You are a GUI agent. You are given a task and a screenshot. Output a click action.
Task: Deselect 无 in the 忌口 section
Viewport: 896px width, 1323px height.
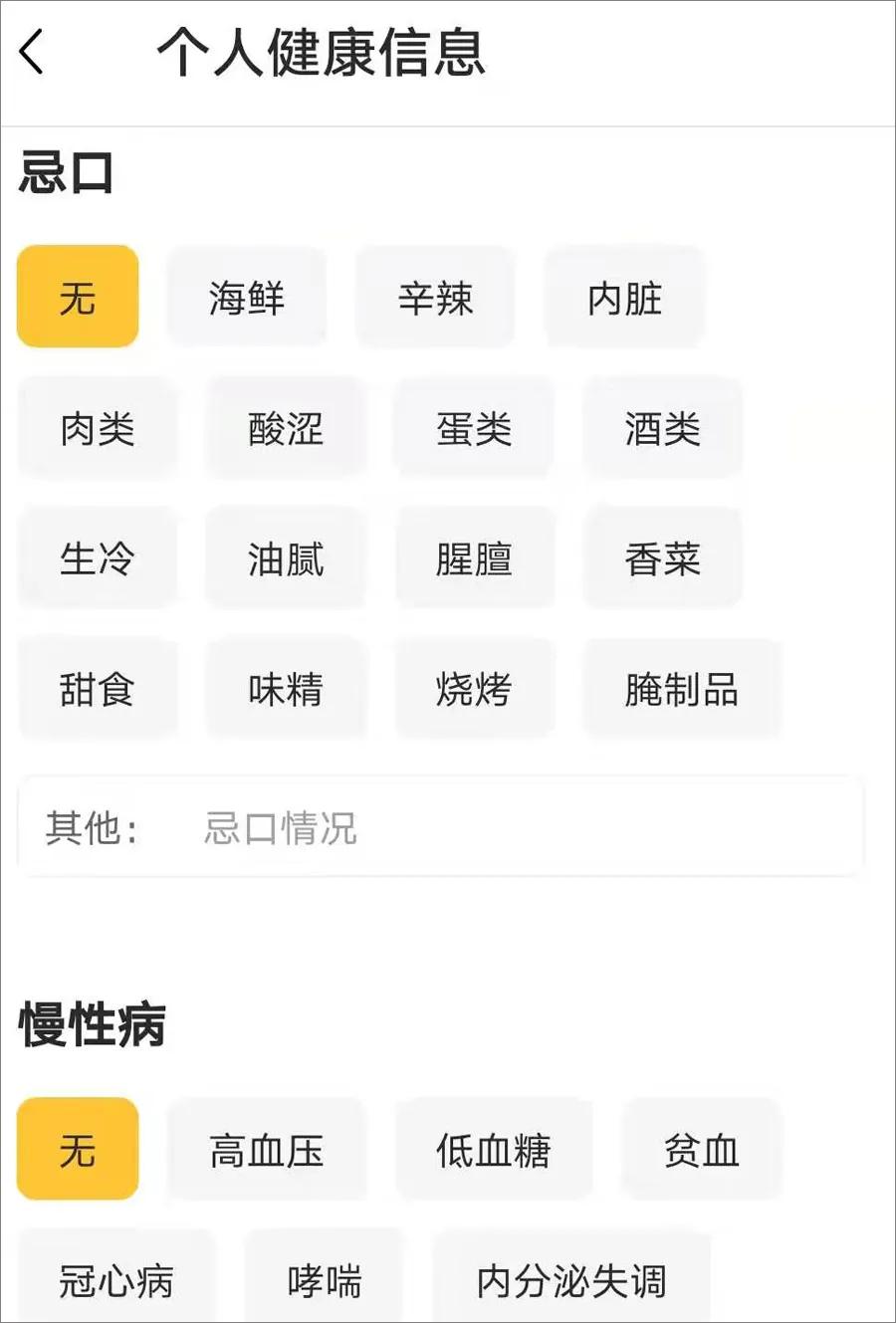click(x=77, y=298)
